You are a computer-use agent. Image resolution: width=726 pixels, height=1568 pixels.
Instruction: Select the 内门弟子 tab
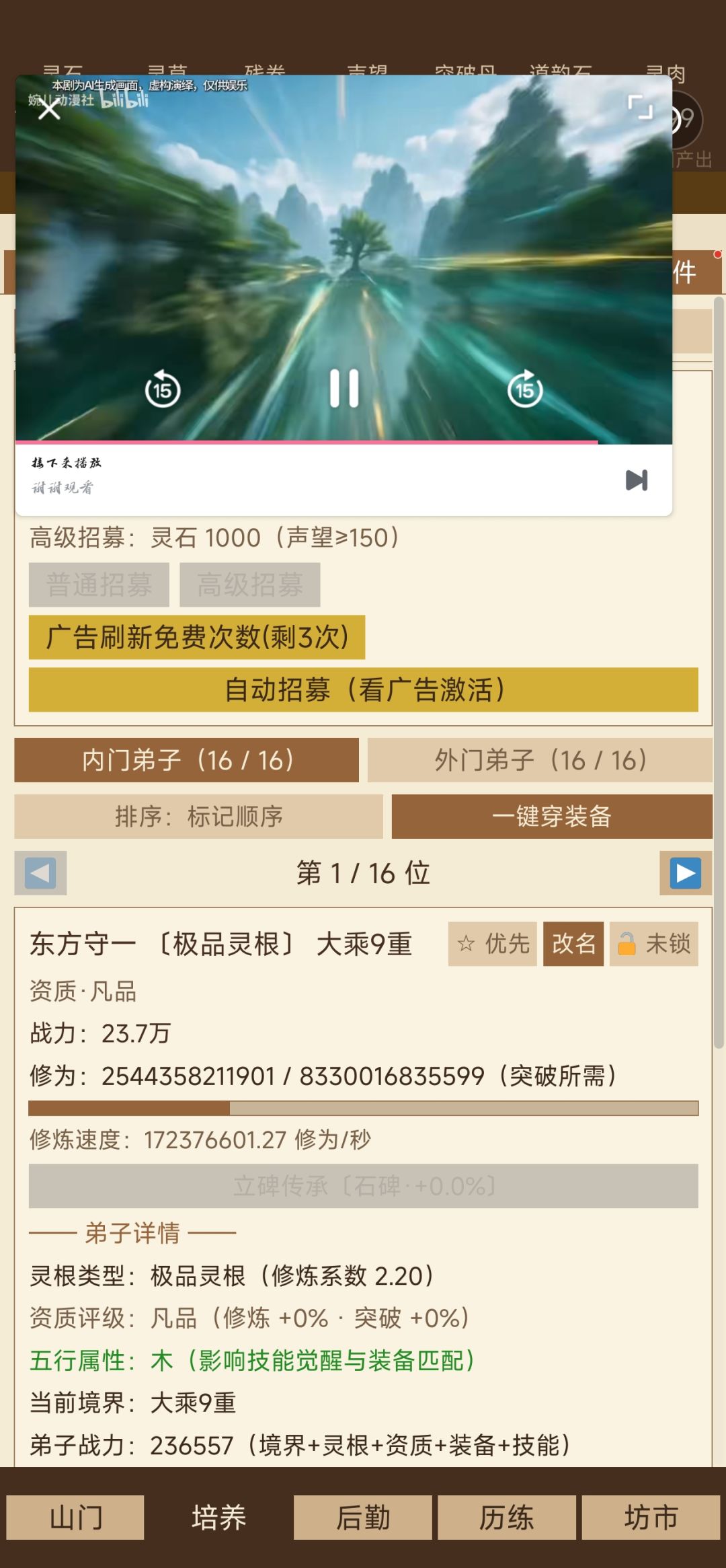pos(187,760)
